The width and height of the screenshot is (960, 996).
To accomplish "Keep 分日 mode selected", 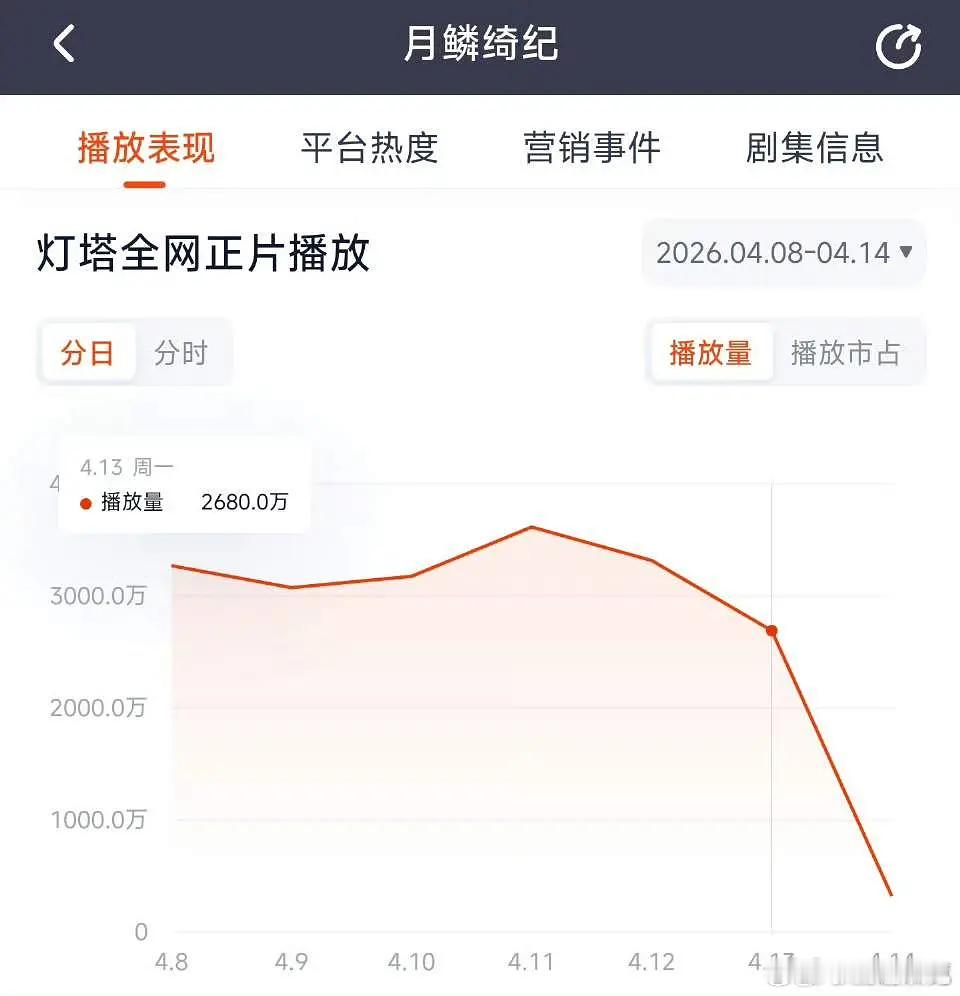I will 88,352.
